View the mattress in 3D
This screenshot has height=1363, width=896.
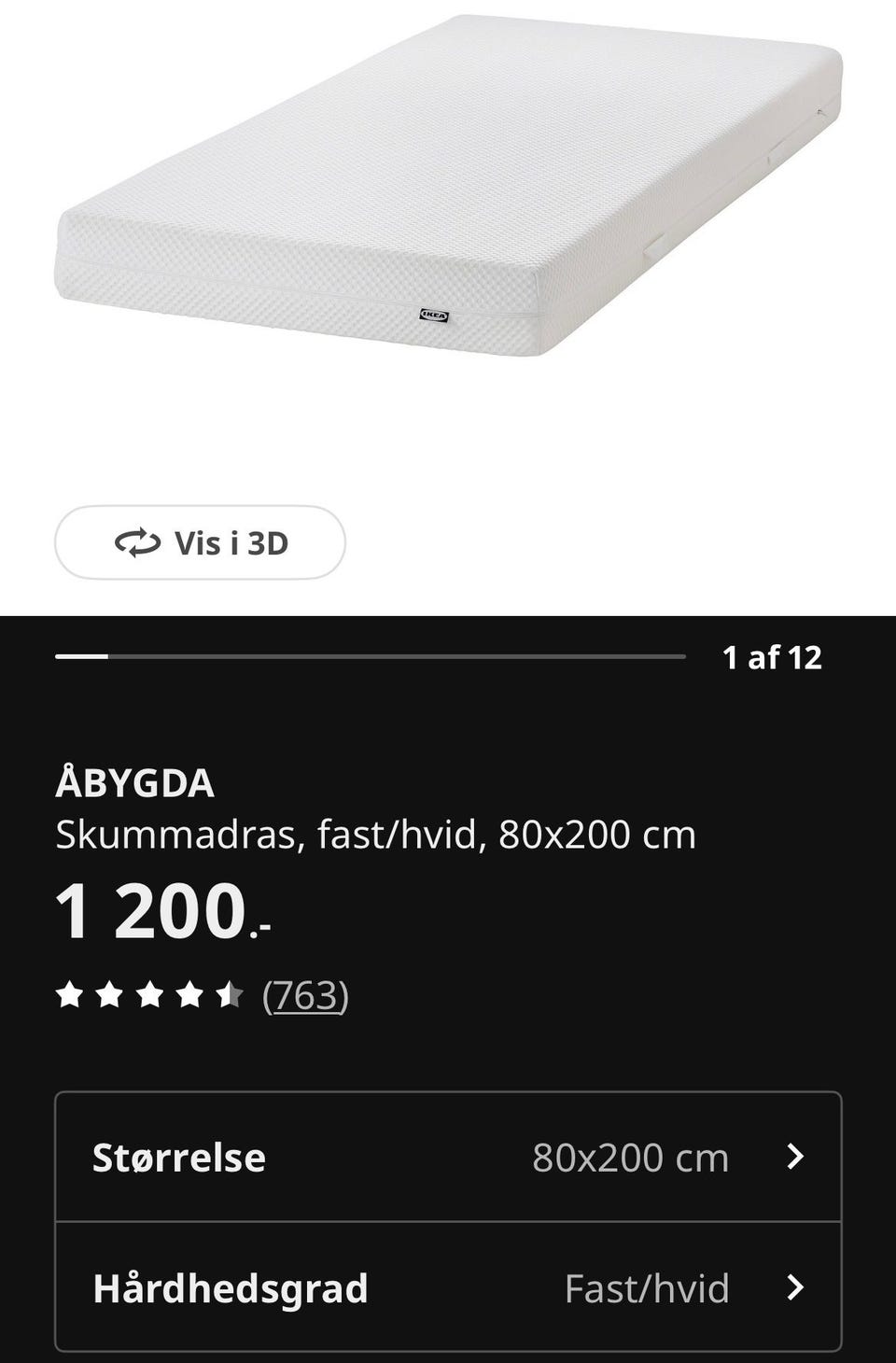(200, 542)
